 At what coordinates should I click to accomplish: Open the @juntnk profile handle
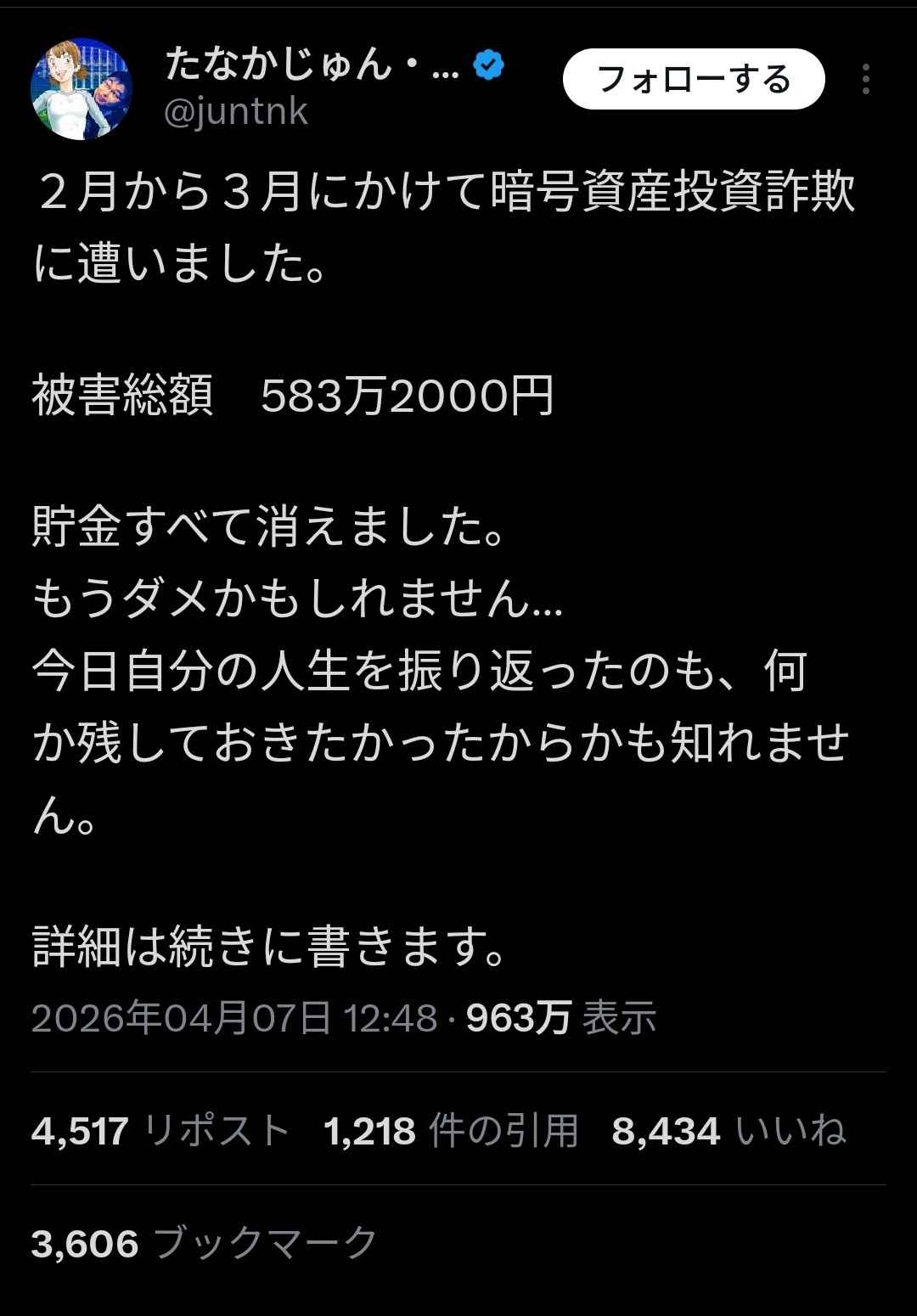236,112
